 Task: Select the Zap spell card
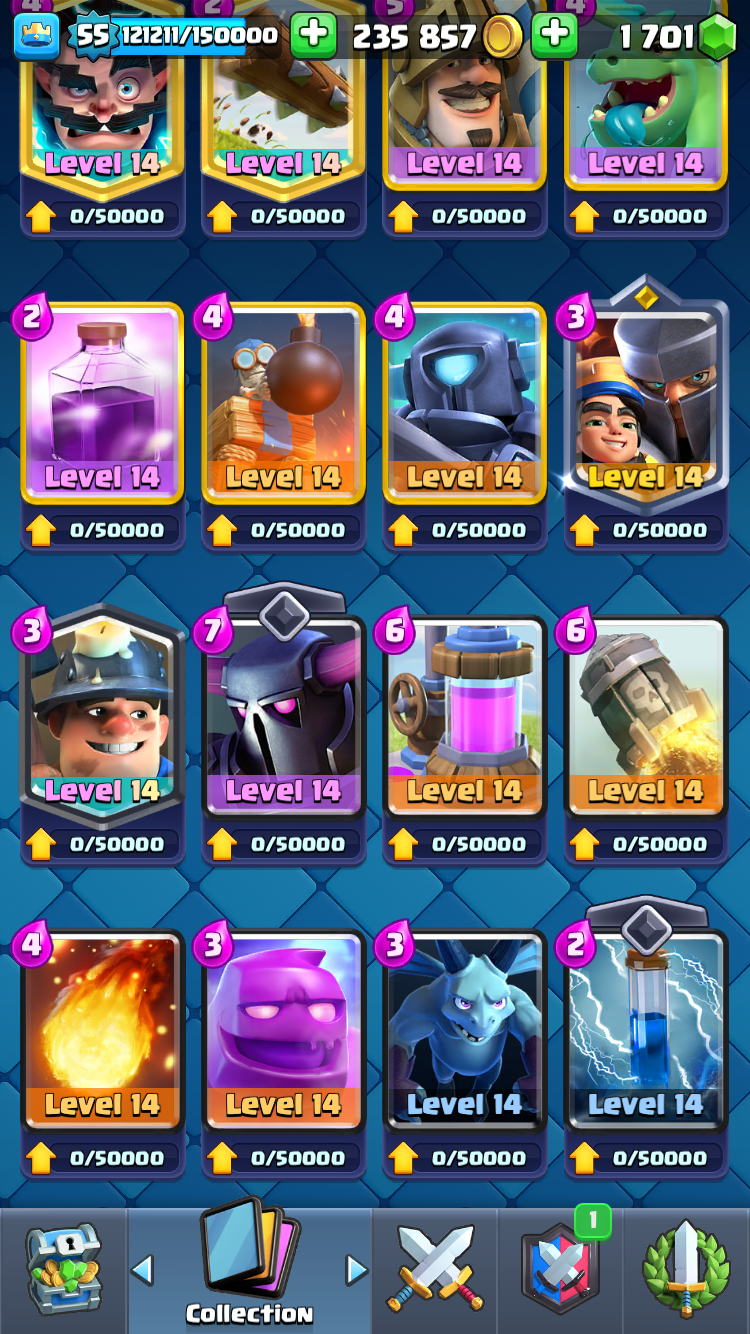pyautogui.click(x=646, y=1030)
